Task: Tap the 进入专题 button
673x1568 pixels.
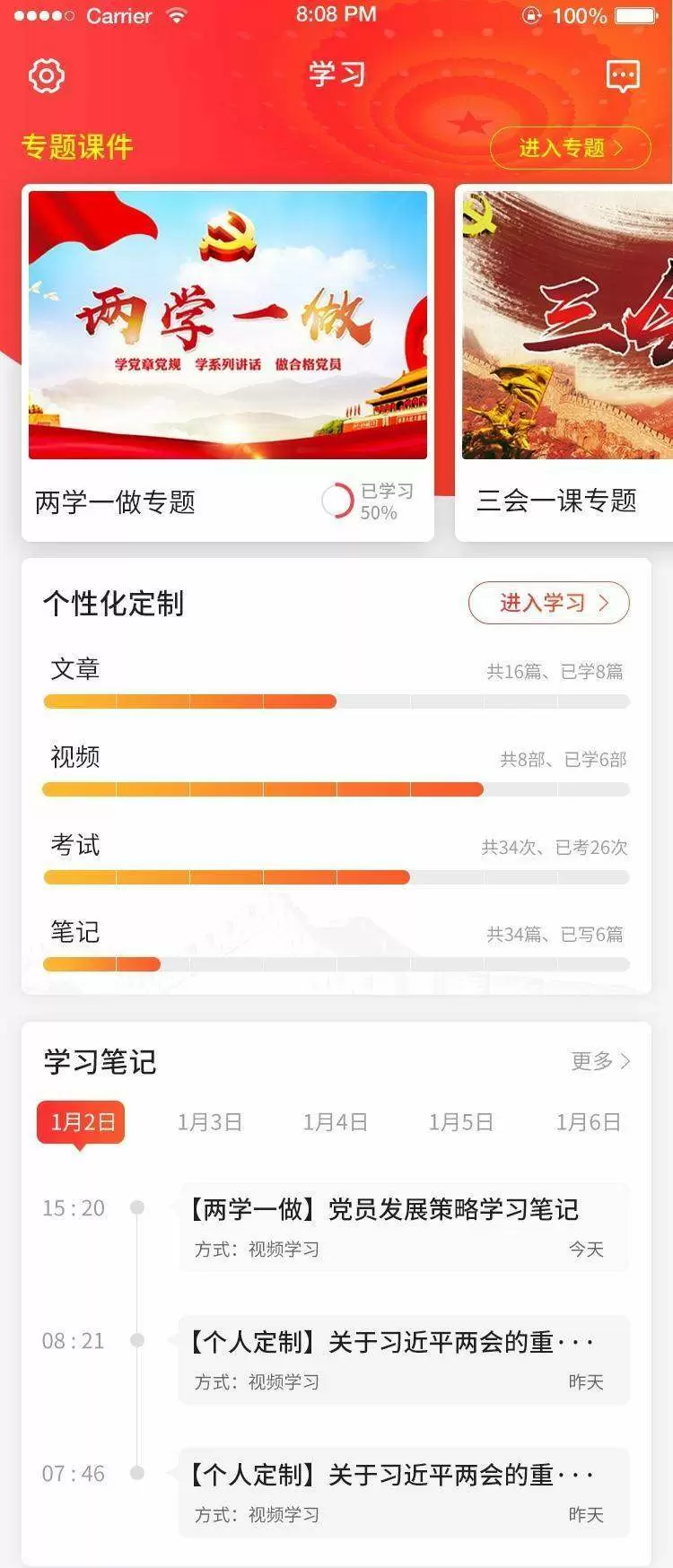Action: (x=570, y=147)
